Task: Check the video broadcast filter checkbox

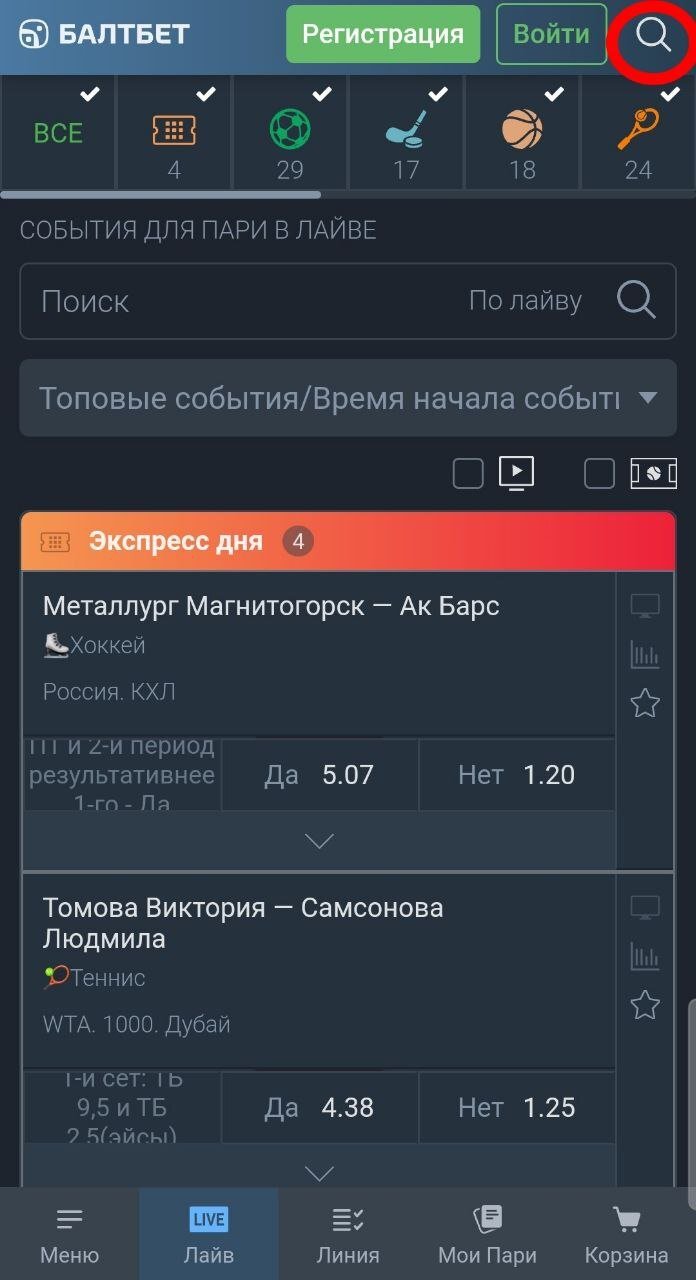Action: (468, 473)
